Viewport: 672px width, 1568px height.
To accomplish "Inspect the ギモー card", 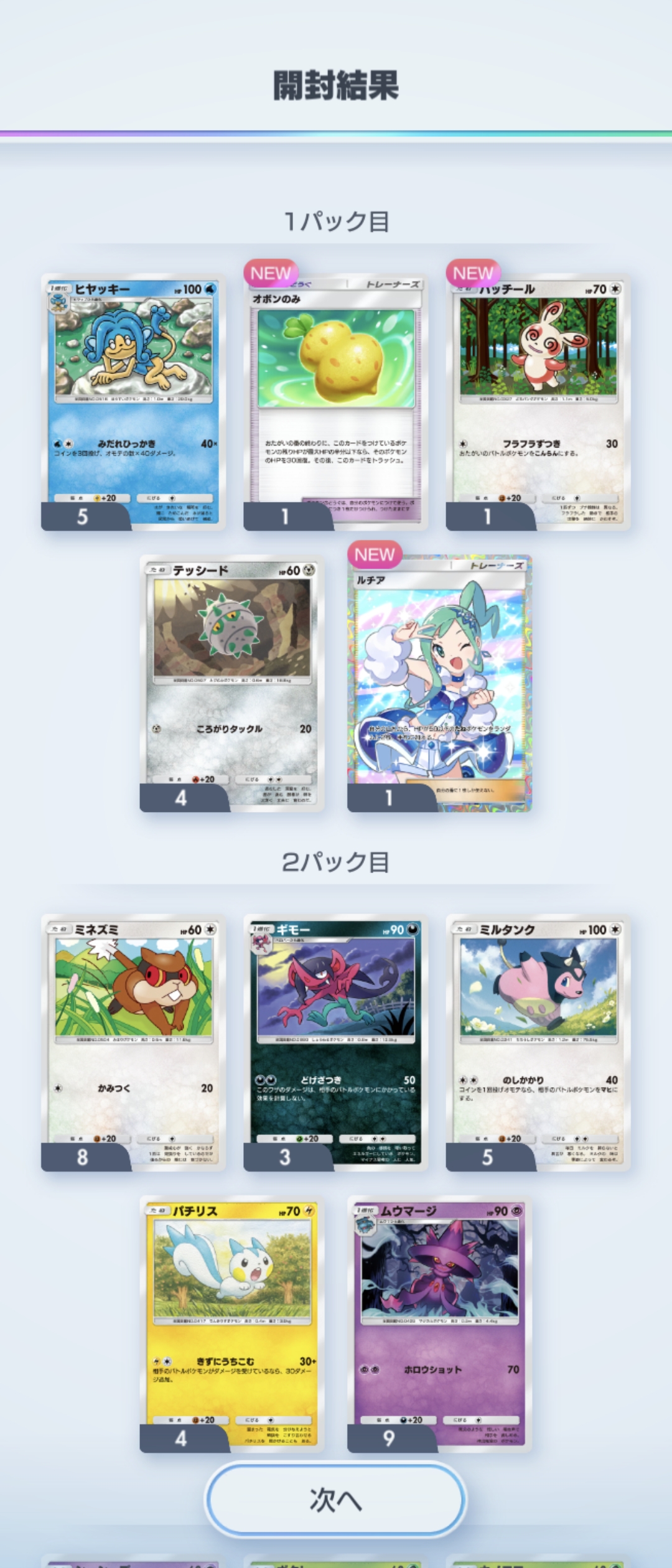I will (335, 1042).
